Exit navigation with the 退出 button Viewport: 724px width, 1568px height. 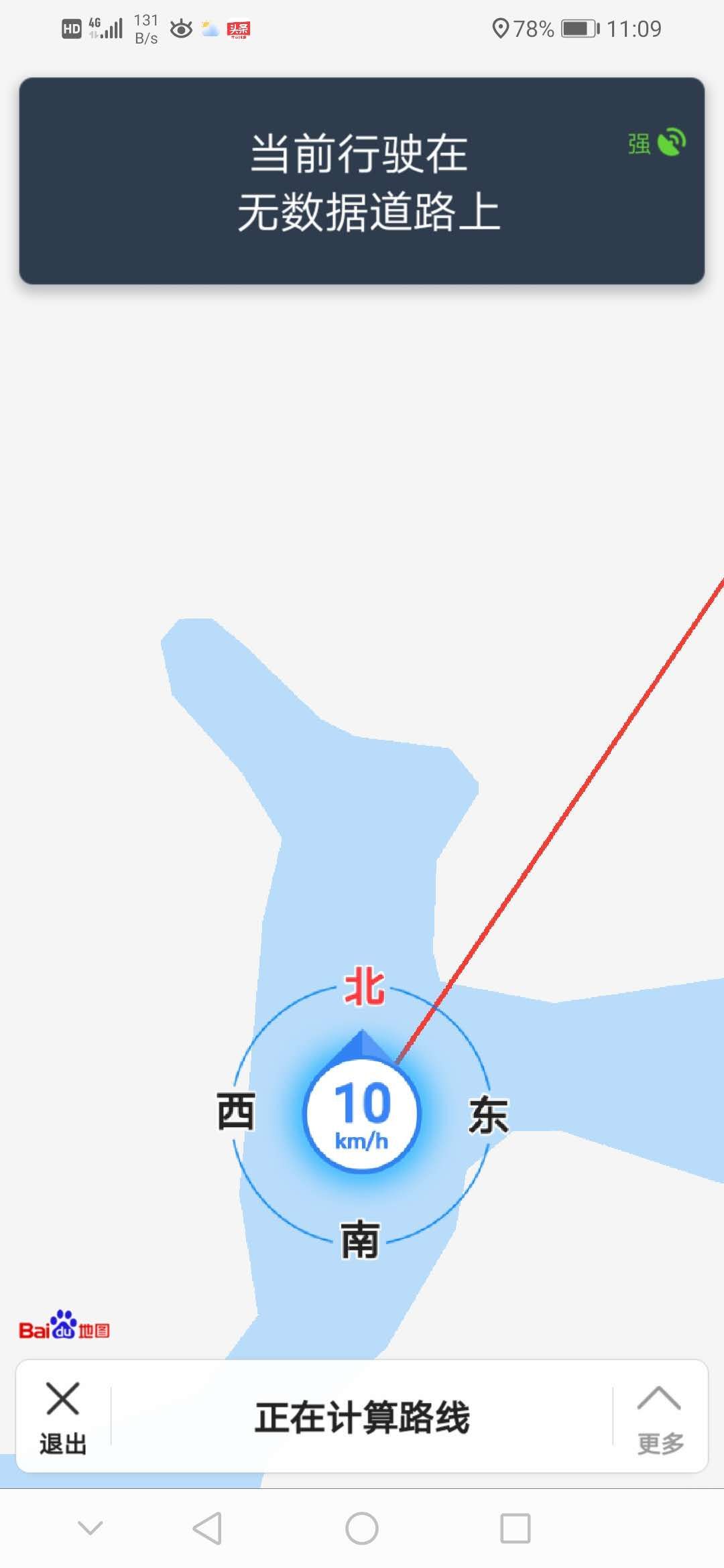point(63,1417)
